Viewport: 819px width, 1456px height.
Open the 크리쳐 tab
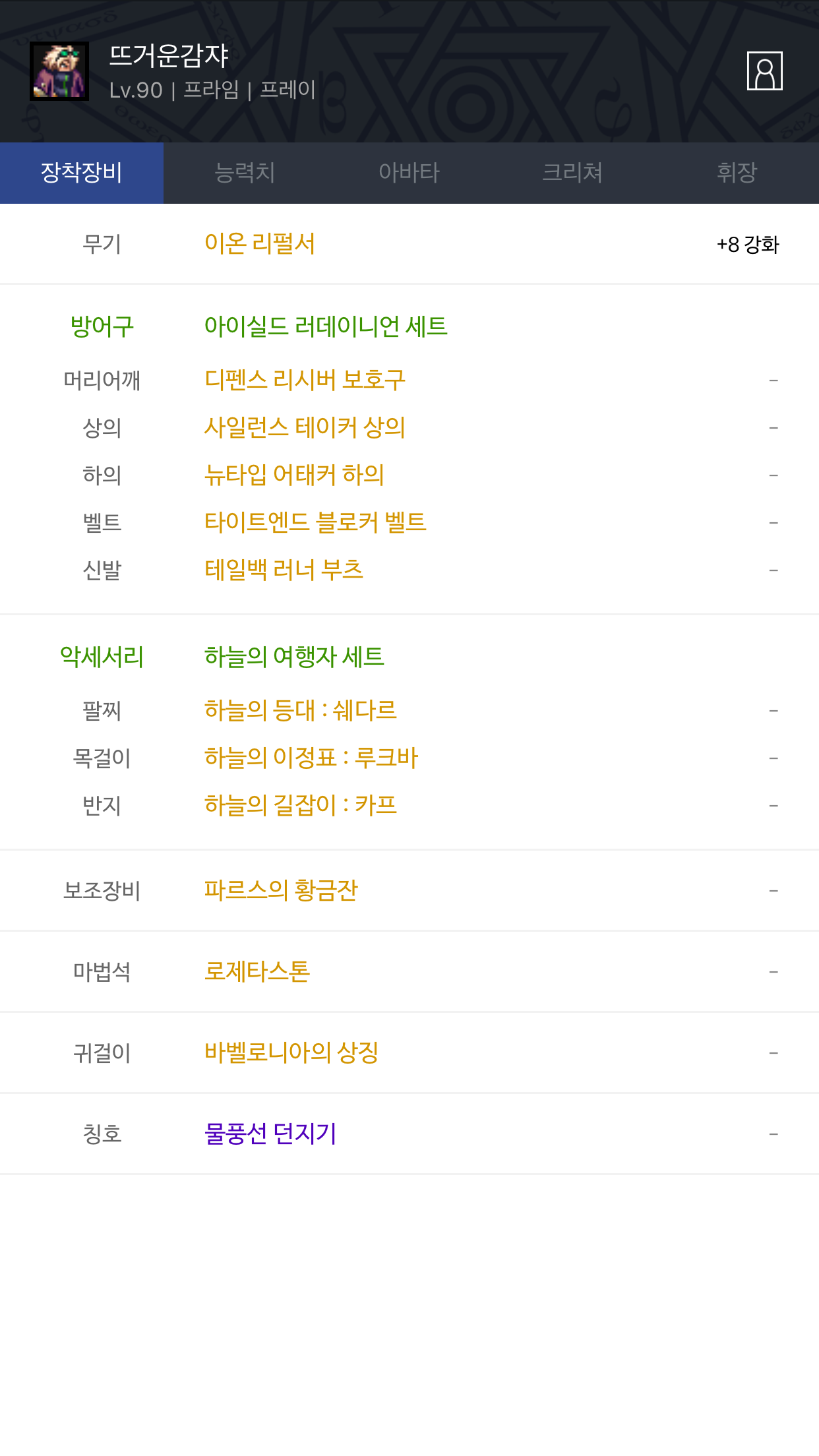point(572,173)
